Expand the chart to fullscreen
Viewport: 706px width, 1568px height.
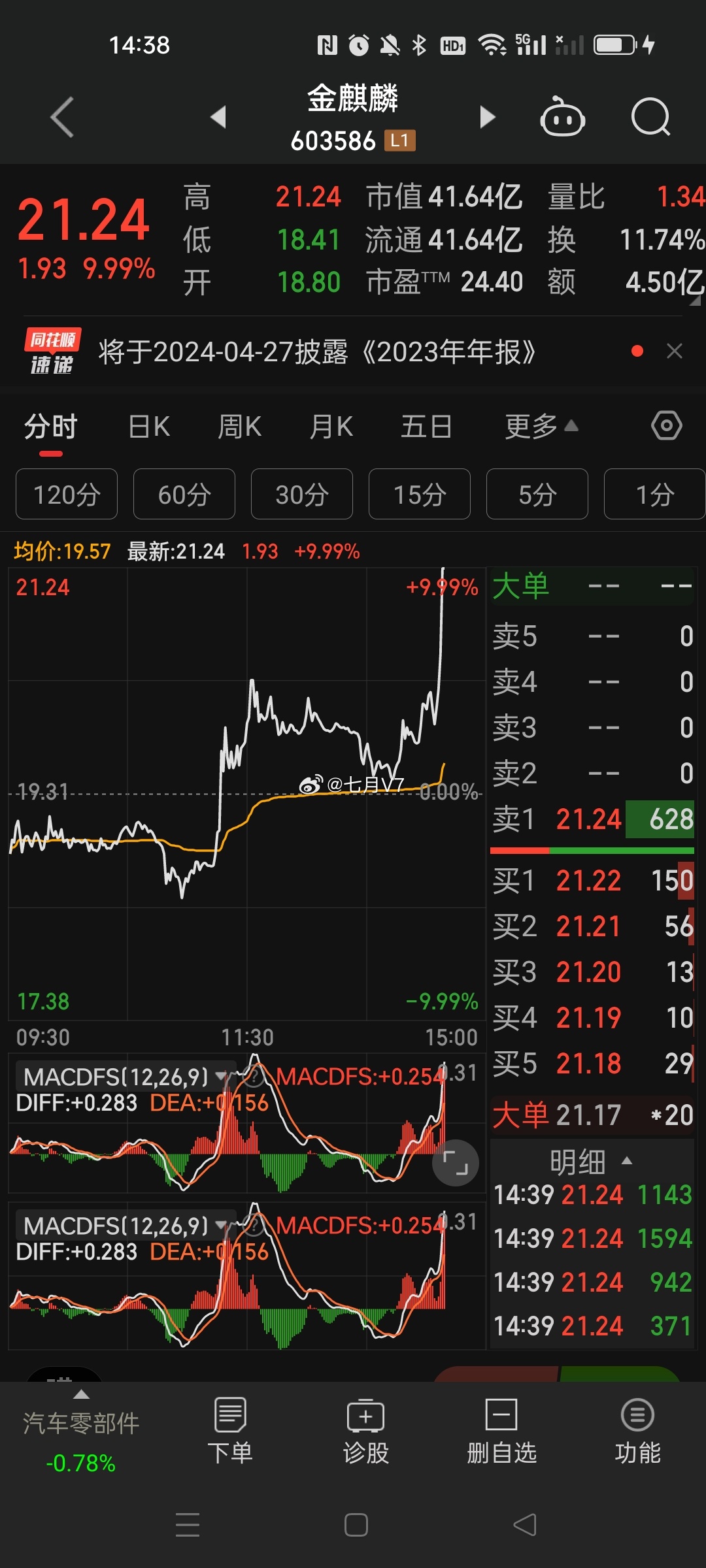click(456, 1163)
